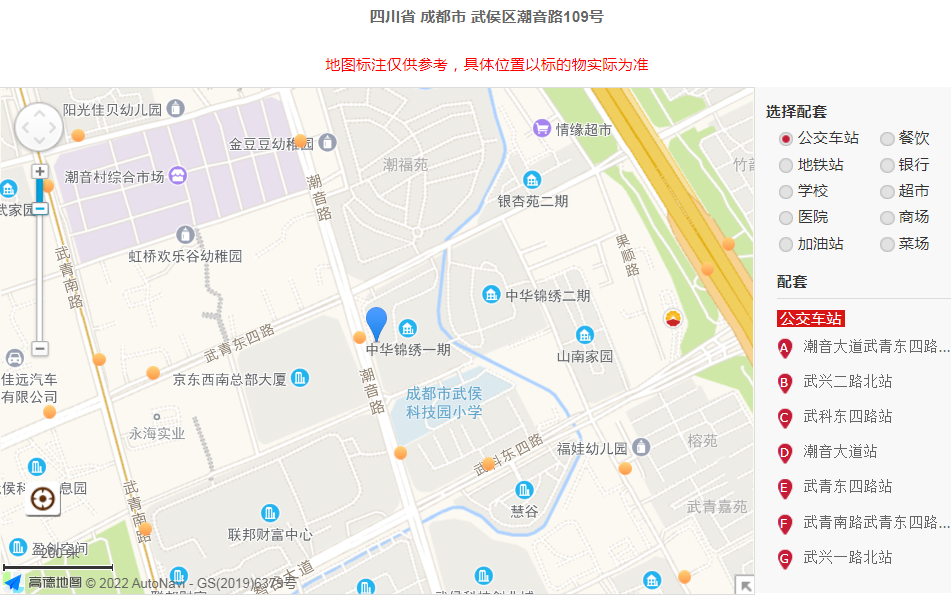951x597 pixels.
Task: Select the 加油站 radio option
Action: pos(786,244)
